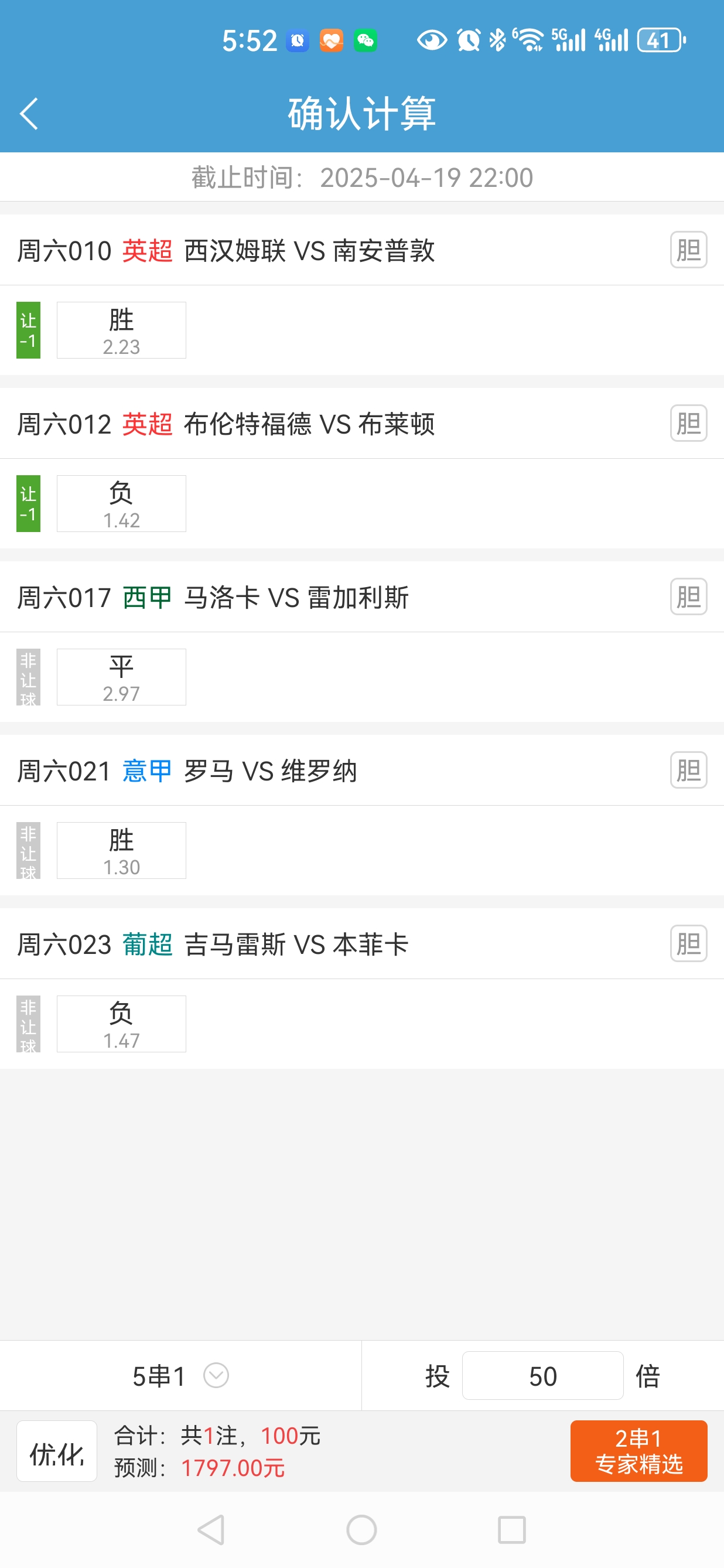
Task: Open the 优化 optimization button
Action: click(57, 1451)
